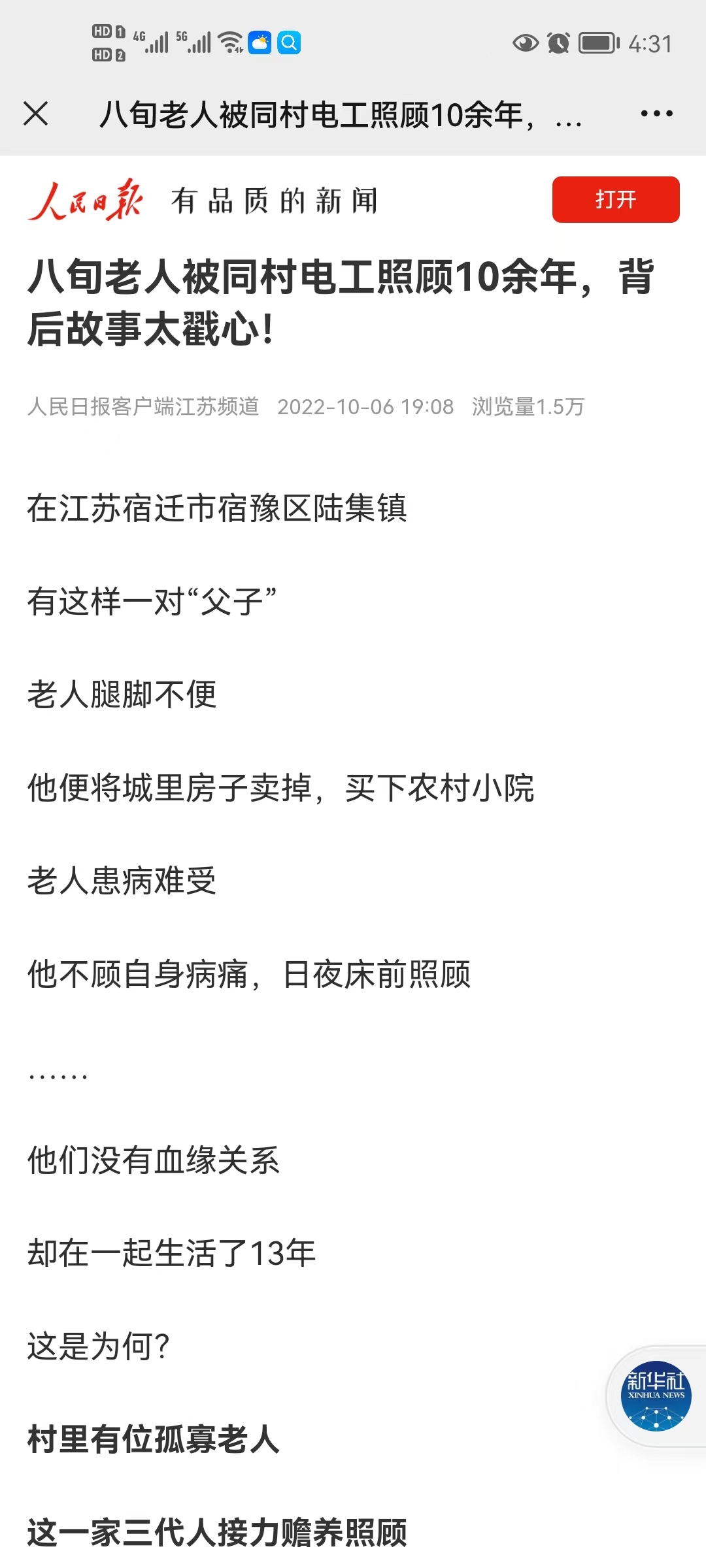Close the article webview

click(35, 114)
